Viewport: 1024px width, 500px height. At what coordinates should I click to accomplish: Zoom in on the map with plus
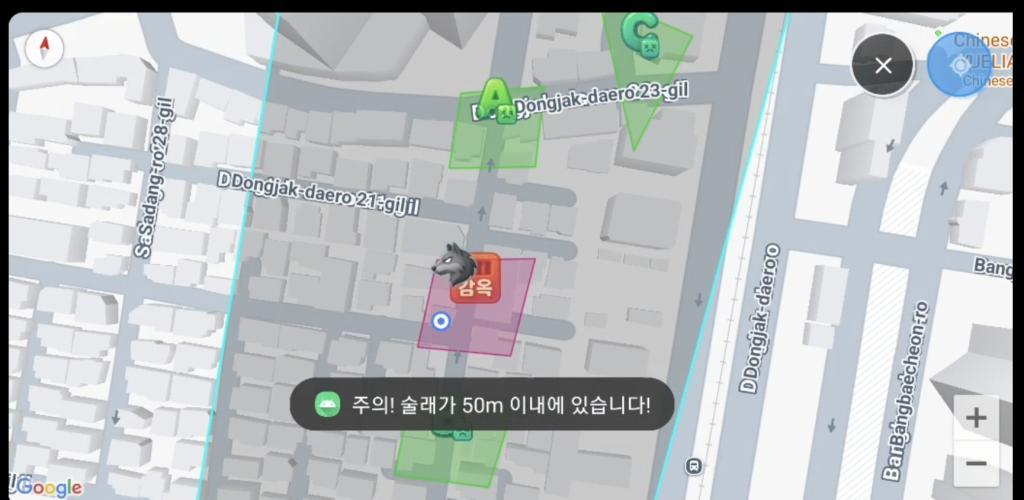point(976,418)
